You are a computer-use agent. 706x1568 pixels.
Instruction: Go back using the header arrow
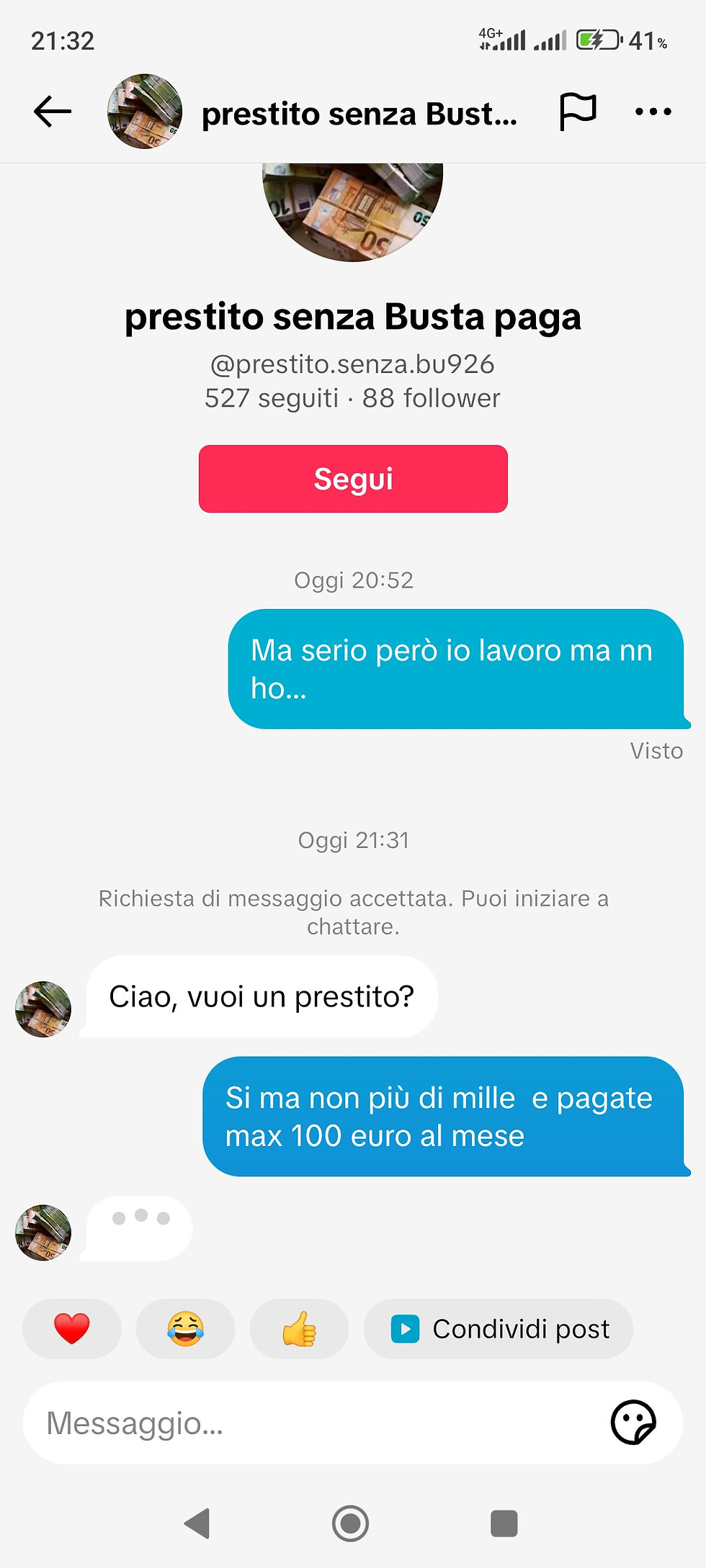pyautogui.click(x=53, y=112)
